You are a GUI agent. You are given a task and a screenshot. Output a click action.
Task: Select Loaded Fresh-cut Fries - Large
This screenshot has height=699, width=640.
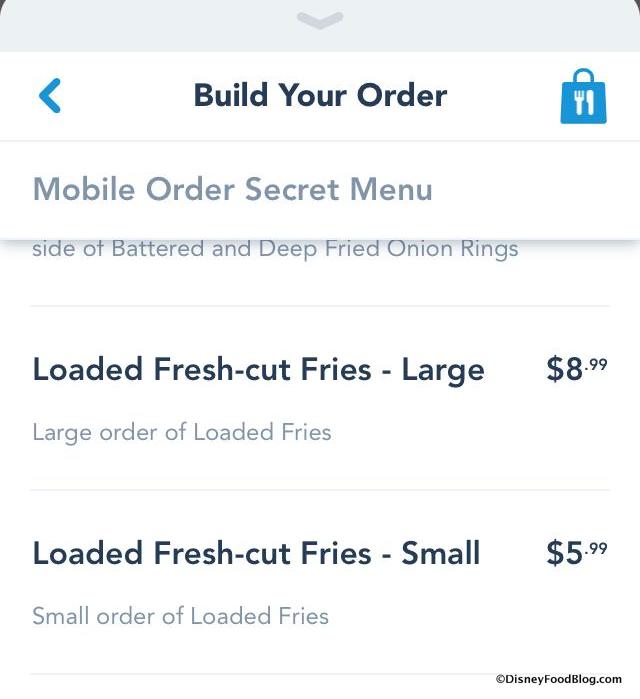pos(258,370)
